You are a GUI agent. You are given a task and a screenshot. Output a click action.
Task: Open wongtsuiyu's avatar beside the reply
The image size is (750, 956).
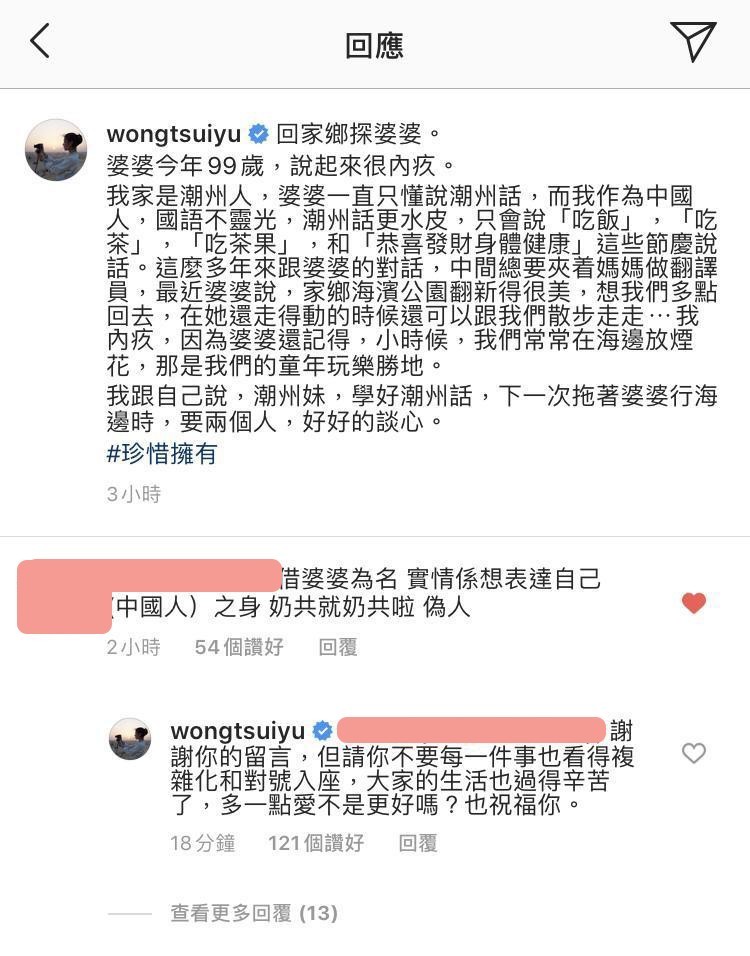[130, 739]
